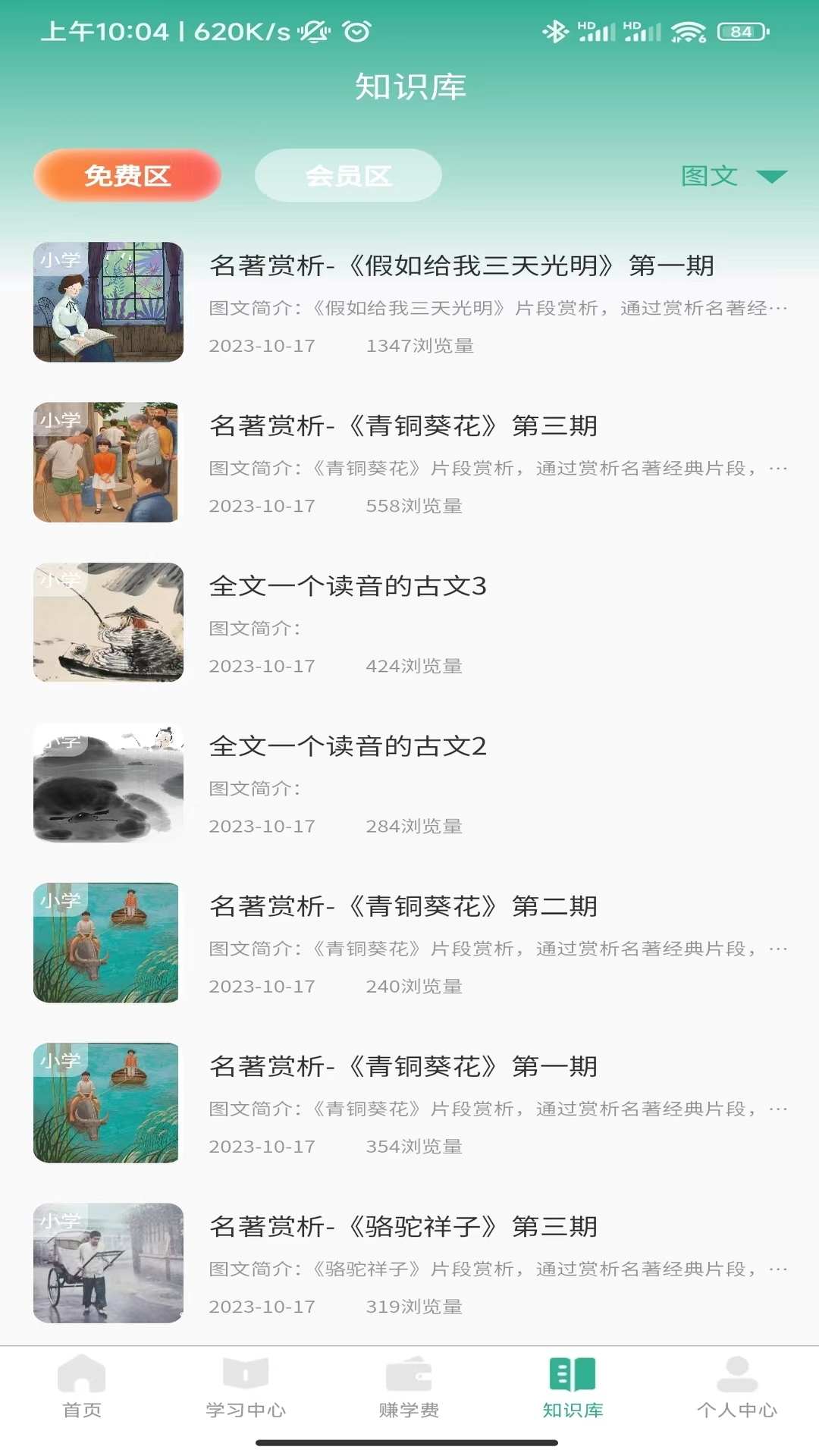Switch to the 会员区 tab
The height and width of the screenshot is (1456, 819).
348,176
